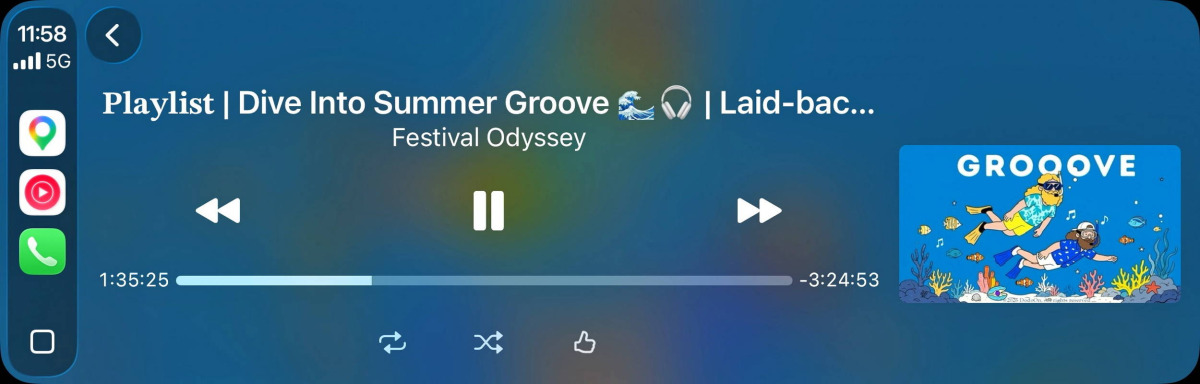This screenshot has height=384, width=1200.
Task: Go back using the back arrow
Action: coord(113,36)
